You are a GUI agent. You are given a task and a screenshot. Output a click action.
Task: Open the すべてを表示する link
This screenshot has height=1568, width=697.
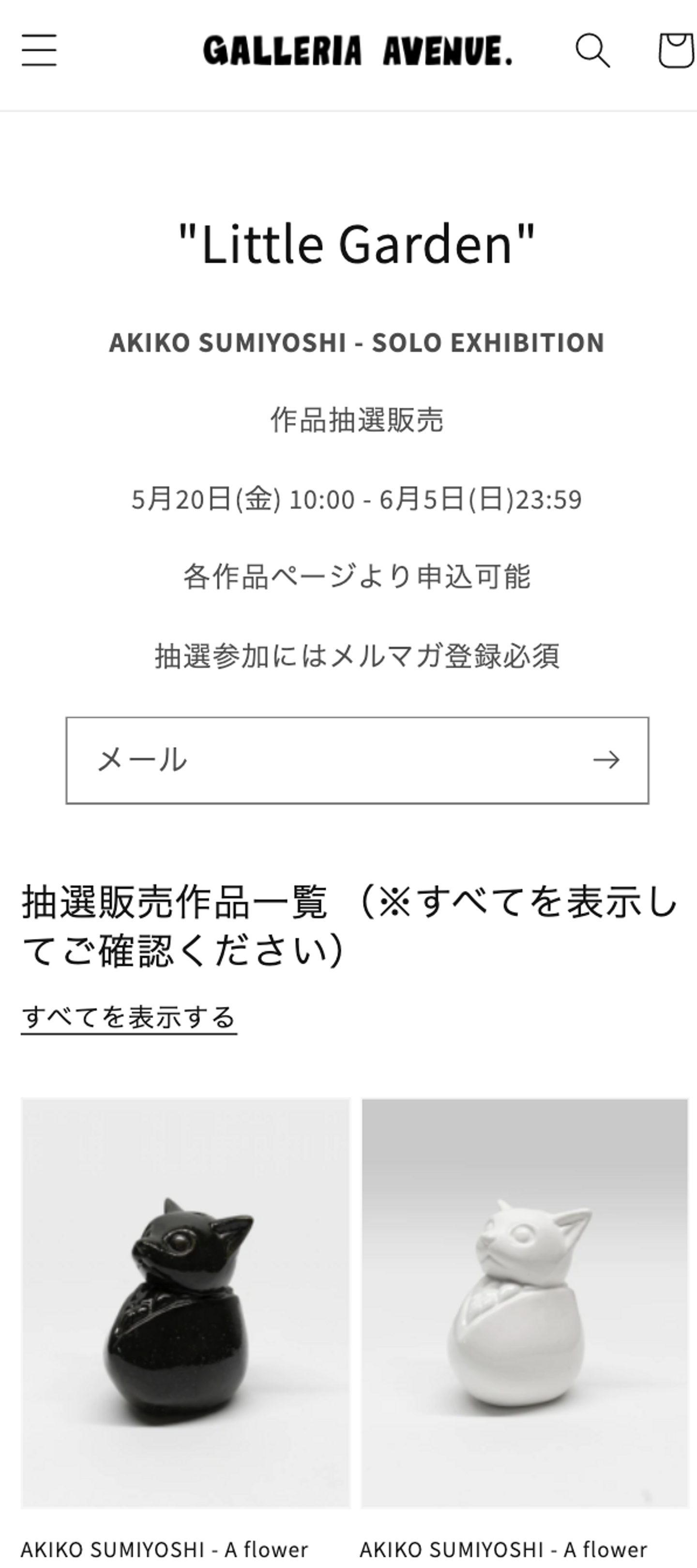129,1017
